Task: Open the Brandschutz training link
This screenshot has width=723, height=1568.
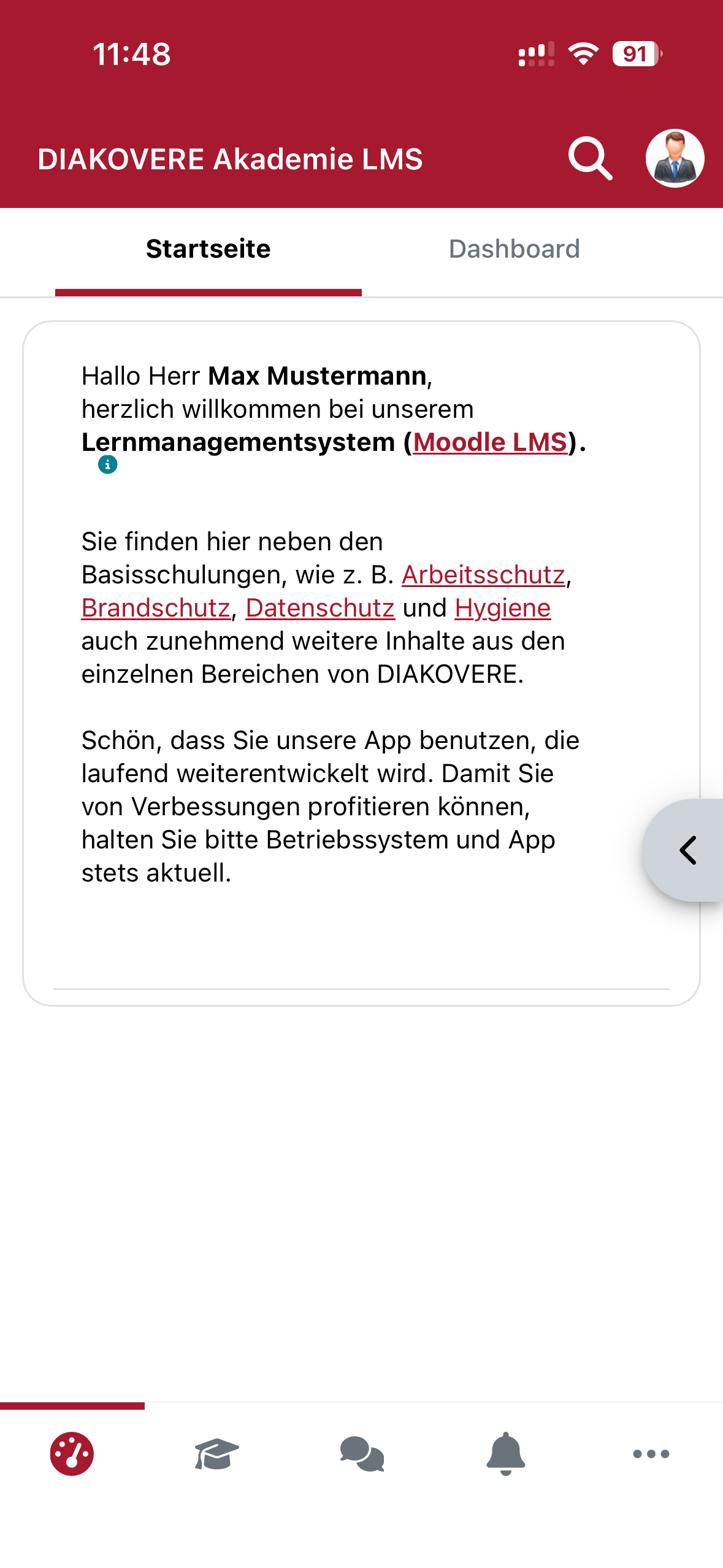Action: tap(155, 608)
